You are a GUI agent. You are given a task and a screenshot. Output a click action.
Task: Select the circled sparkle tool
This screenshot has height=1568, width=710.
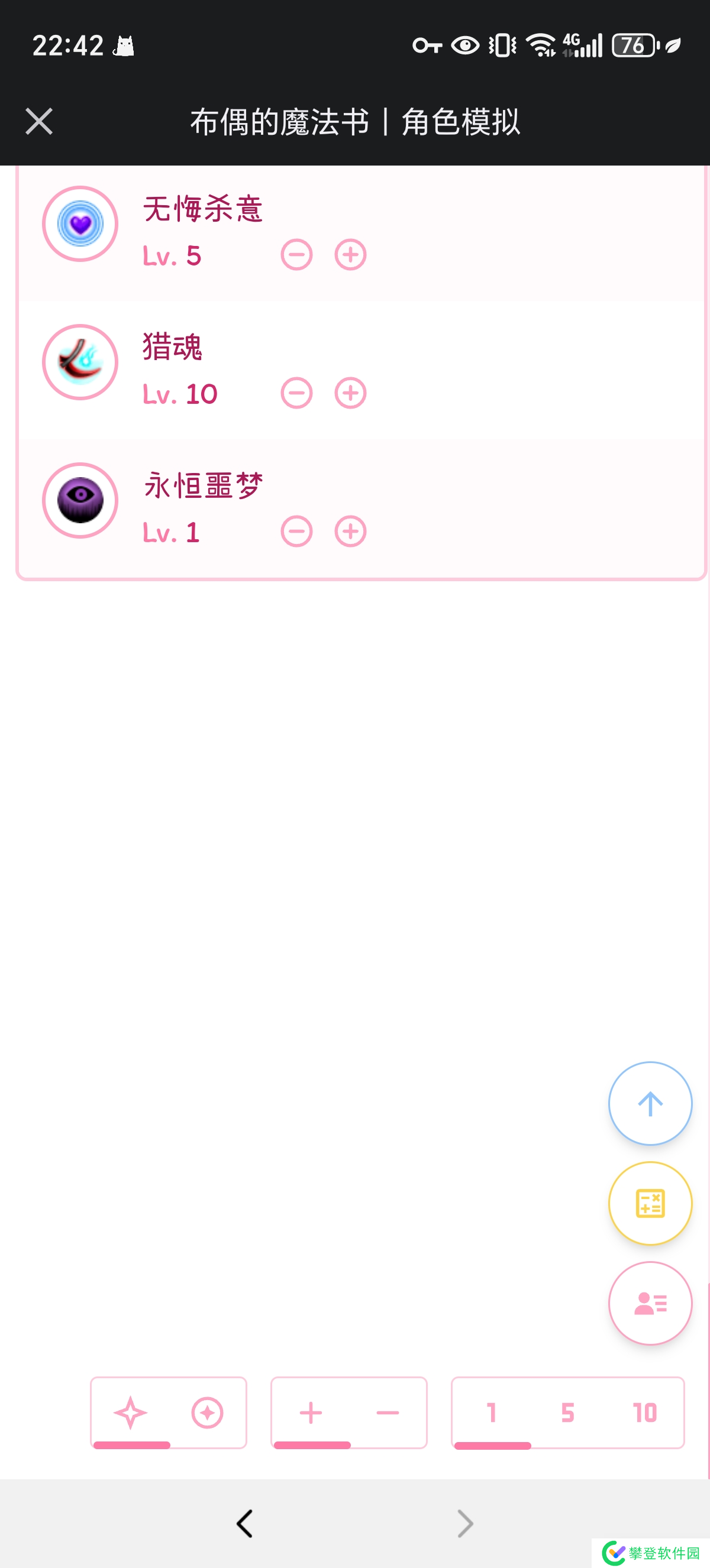(208, 1413)
